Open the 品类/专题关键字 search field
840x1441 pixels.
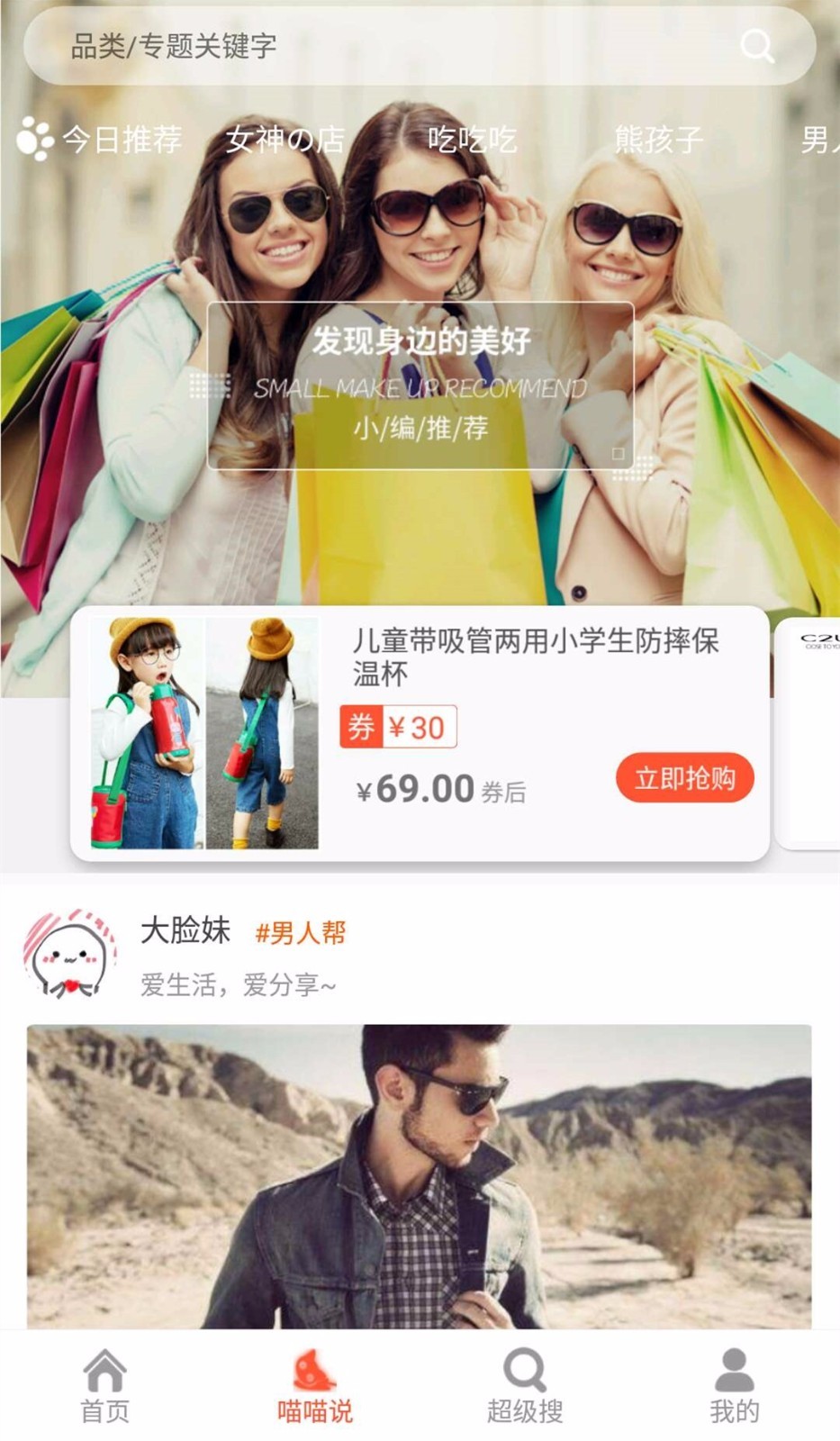point(420,46)
